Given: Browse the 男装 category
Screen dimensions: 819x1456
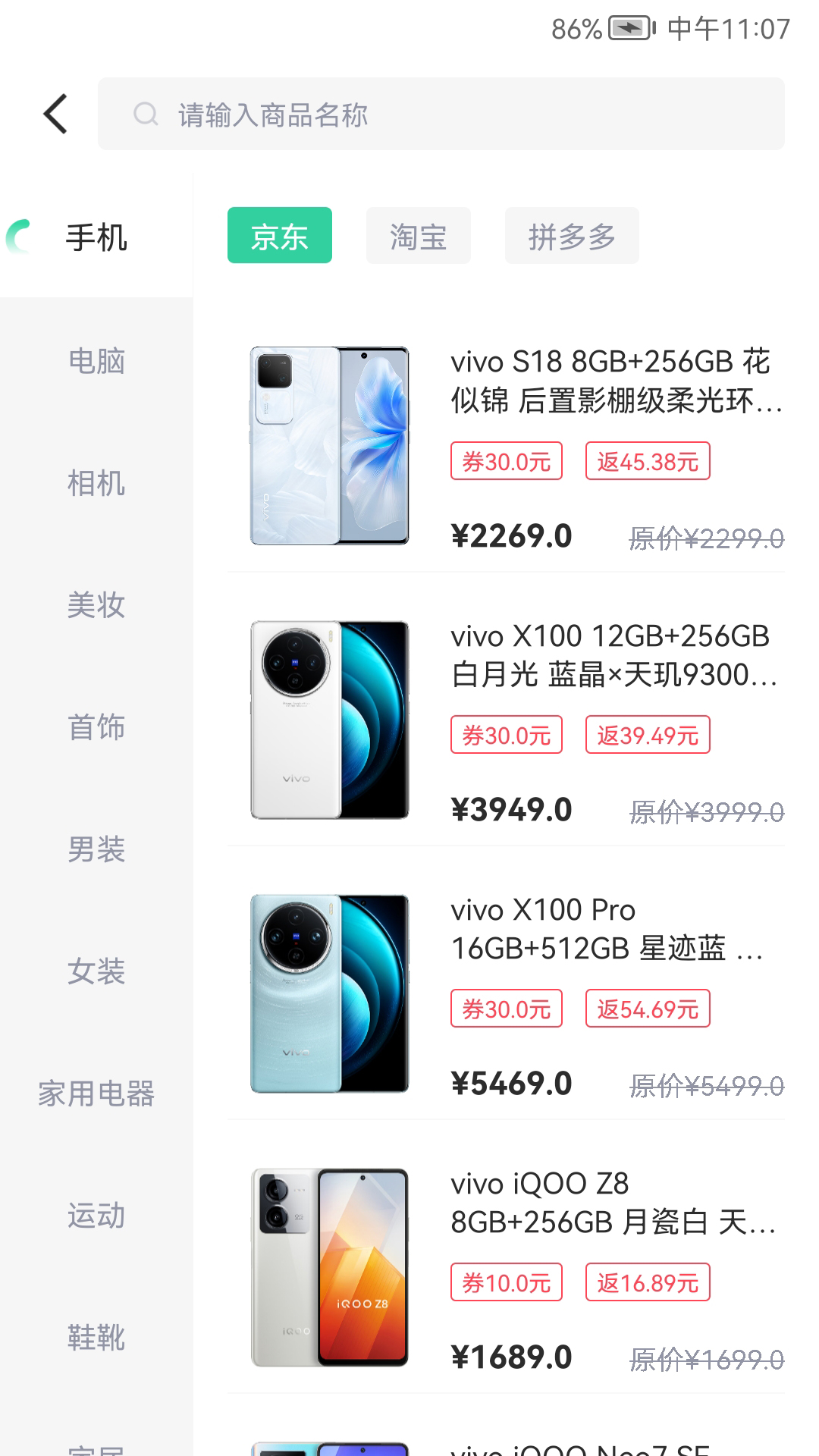Looking at the screenshot, I should pos(96,849).
